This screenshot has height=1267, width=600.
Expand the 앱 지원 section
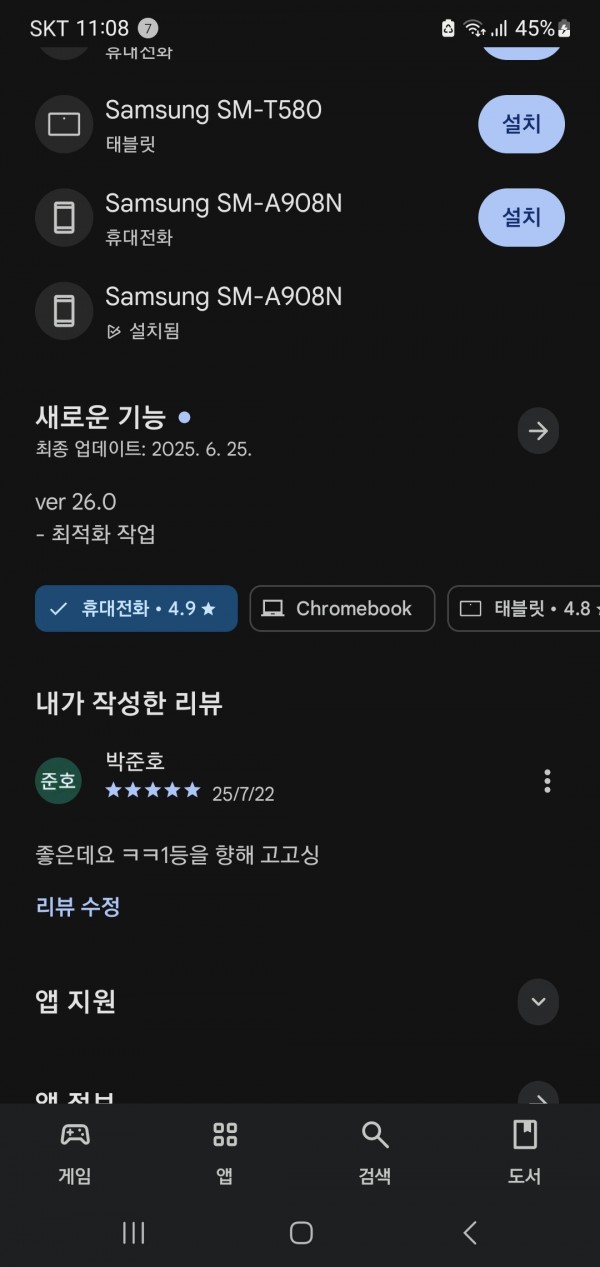pos(538,1001)
